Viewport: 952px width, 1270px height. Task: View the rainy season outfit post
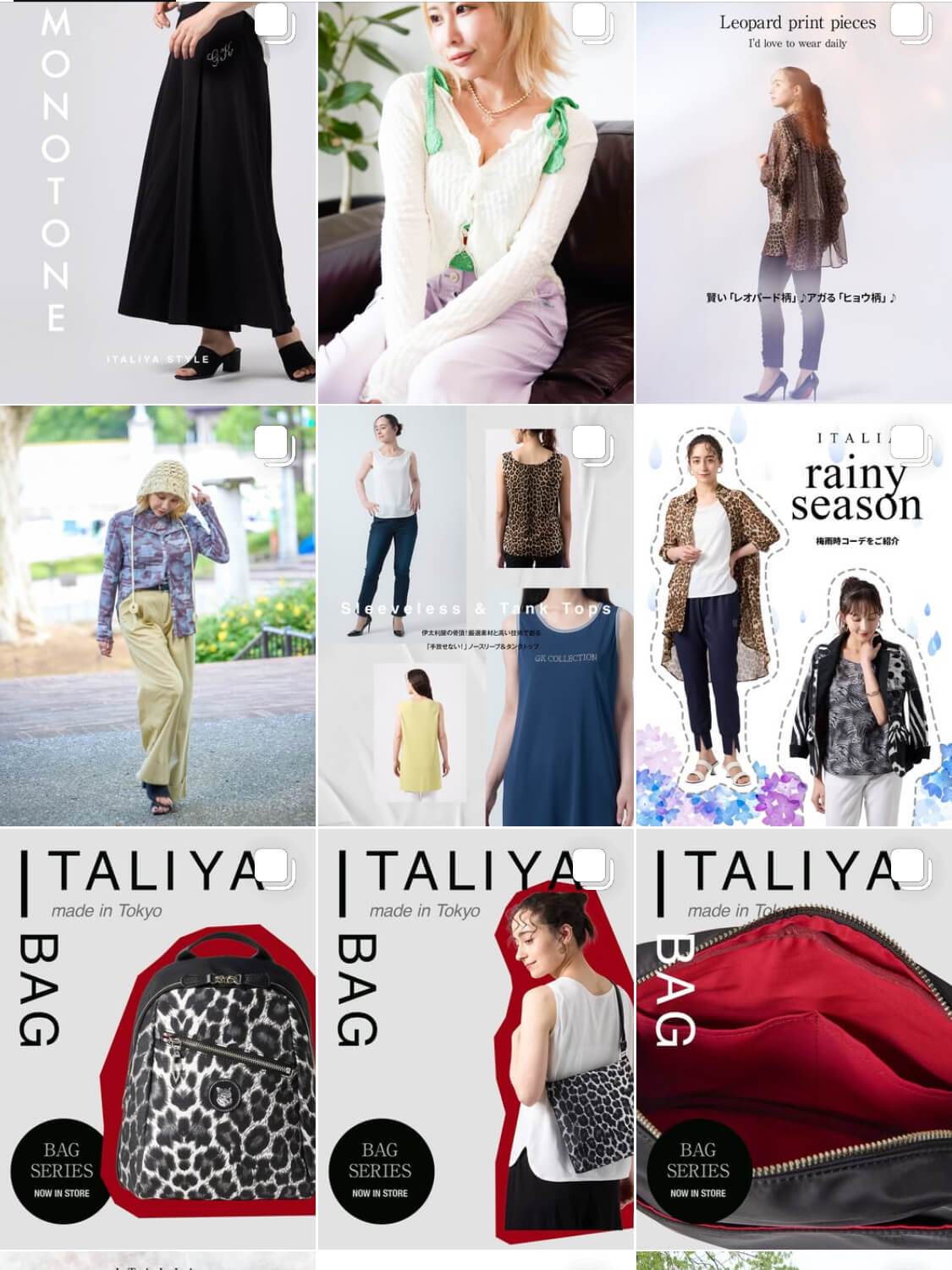pyautogui.click(x=794, y=616)
